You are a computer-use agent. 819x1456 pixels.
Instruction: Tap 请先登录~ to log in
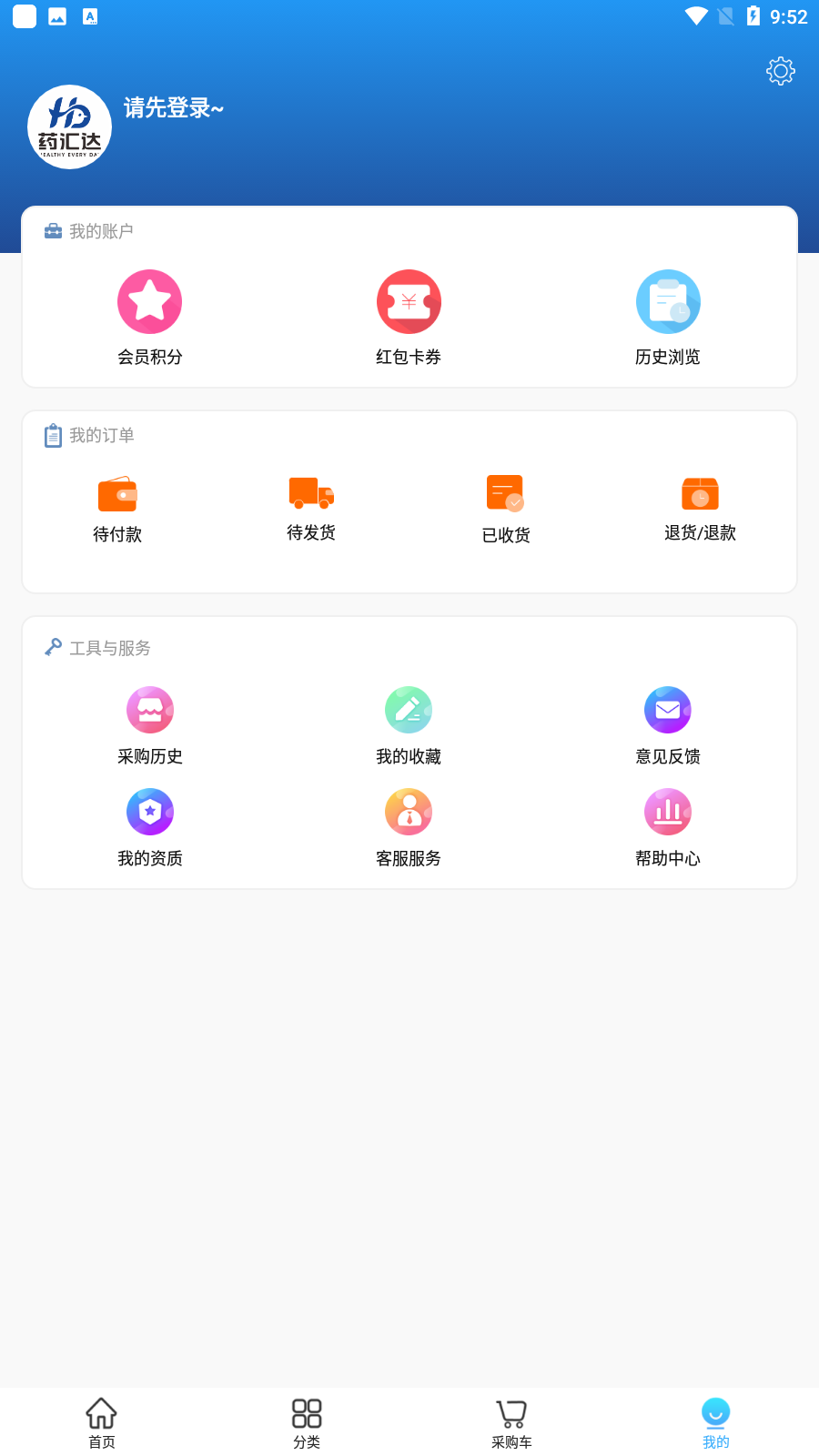(173, 108)
